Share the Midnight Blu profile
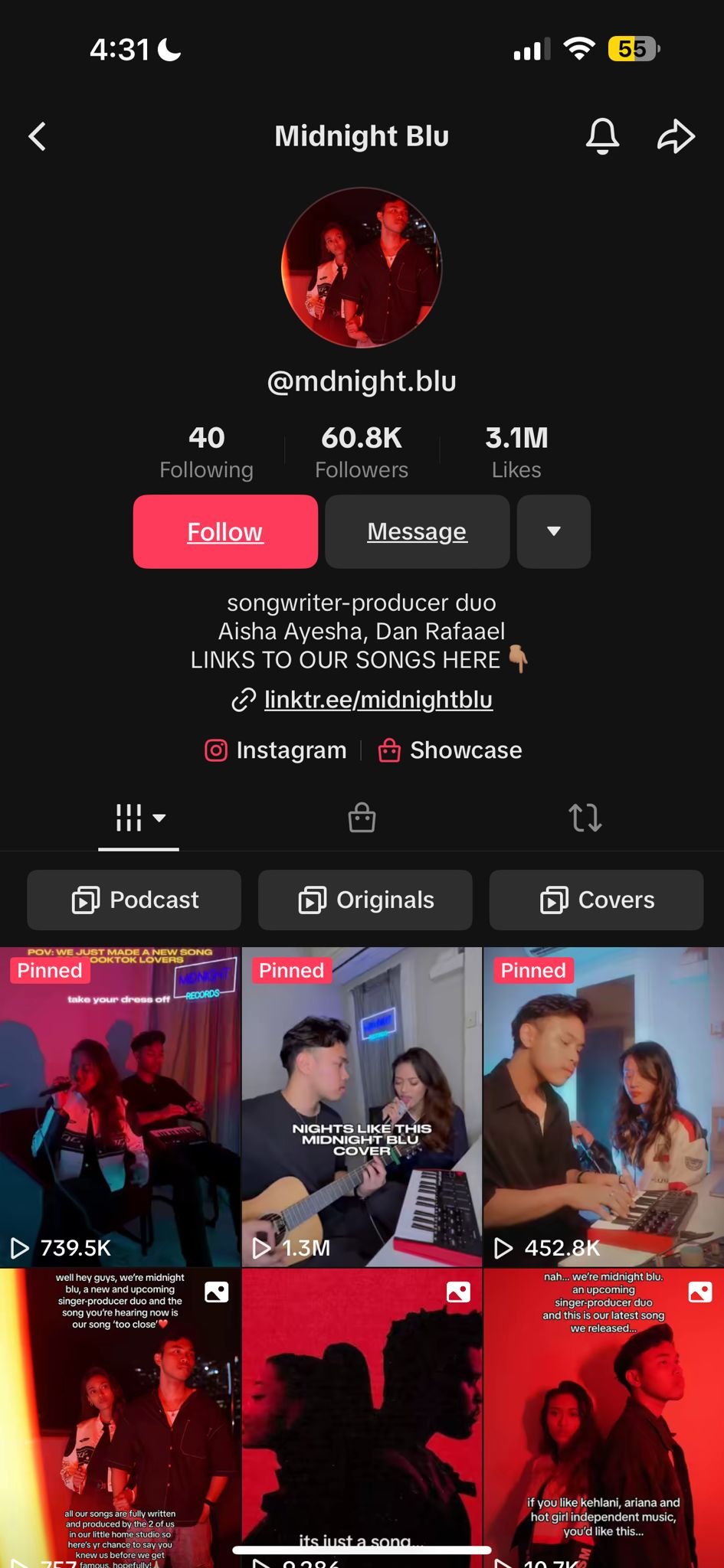The image size is (724, 1568). coord(676,136)
